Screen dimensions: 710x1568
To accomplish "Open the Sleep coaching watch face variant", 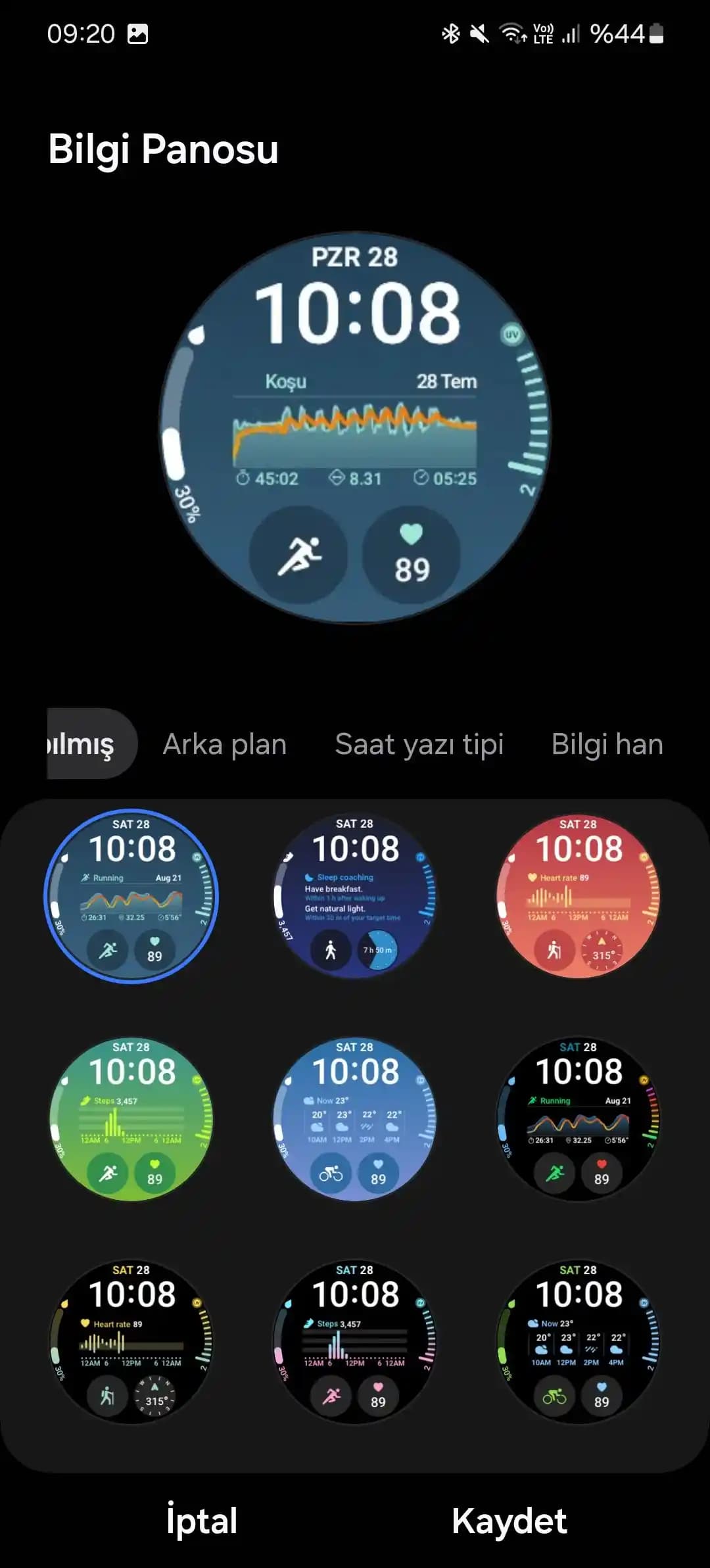I will coord(355,896).
